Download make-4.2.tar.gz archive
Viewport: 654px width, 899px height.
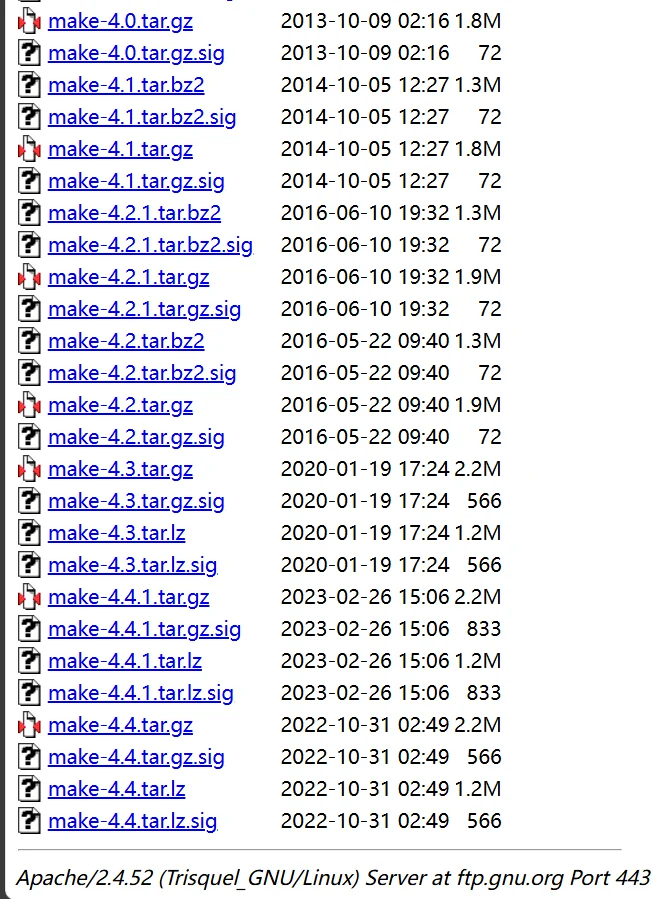click(x=120, y=405)
